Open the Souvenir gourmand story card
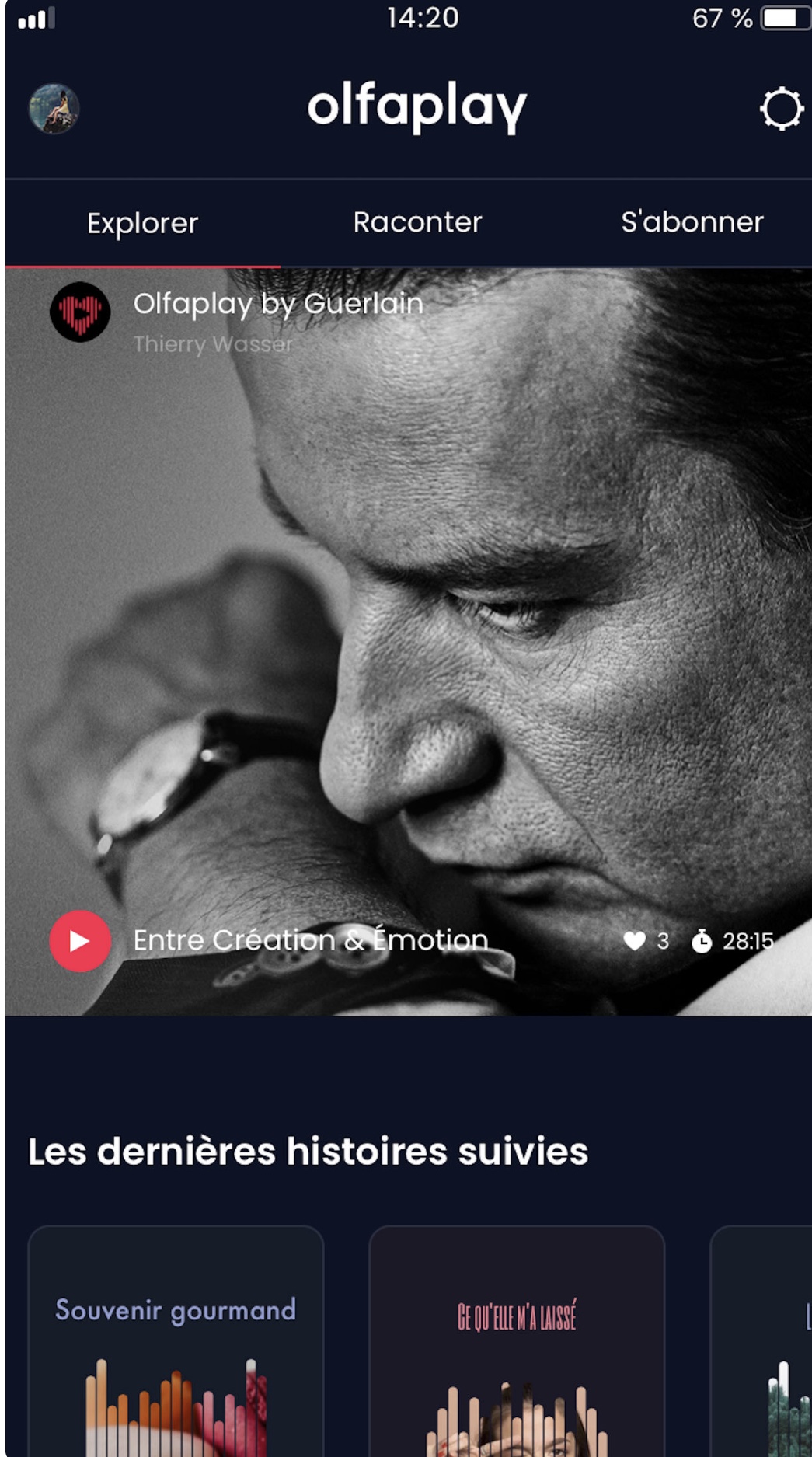The image size is (812, 1457). pyautogui.click(x=176, y=1341)
